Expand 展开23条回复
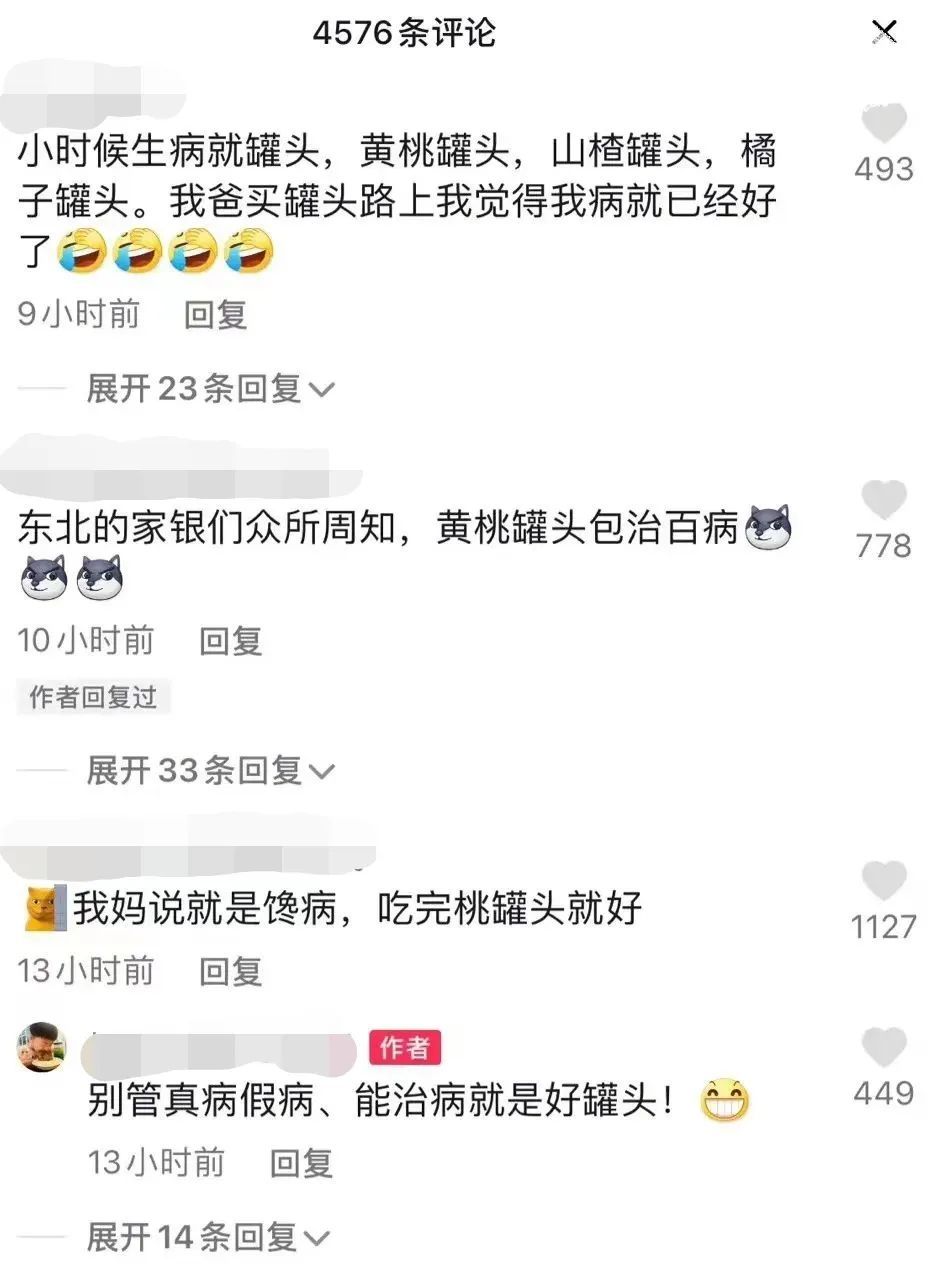The height and width of the screenshot is (1280, 944). click(x=210, y=389)
